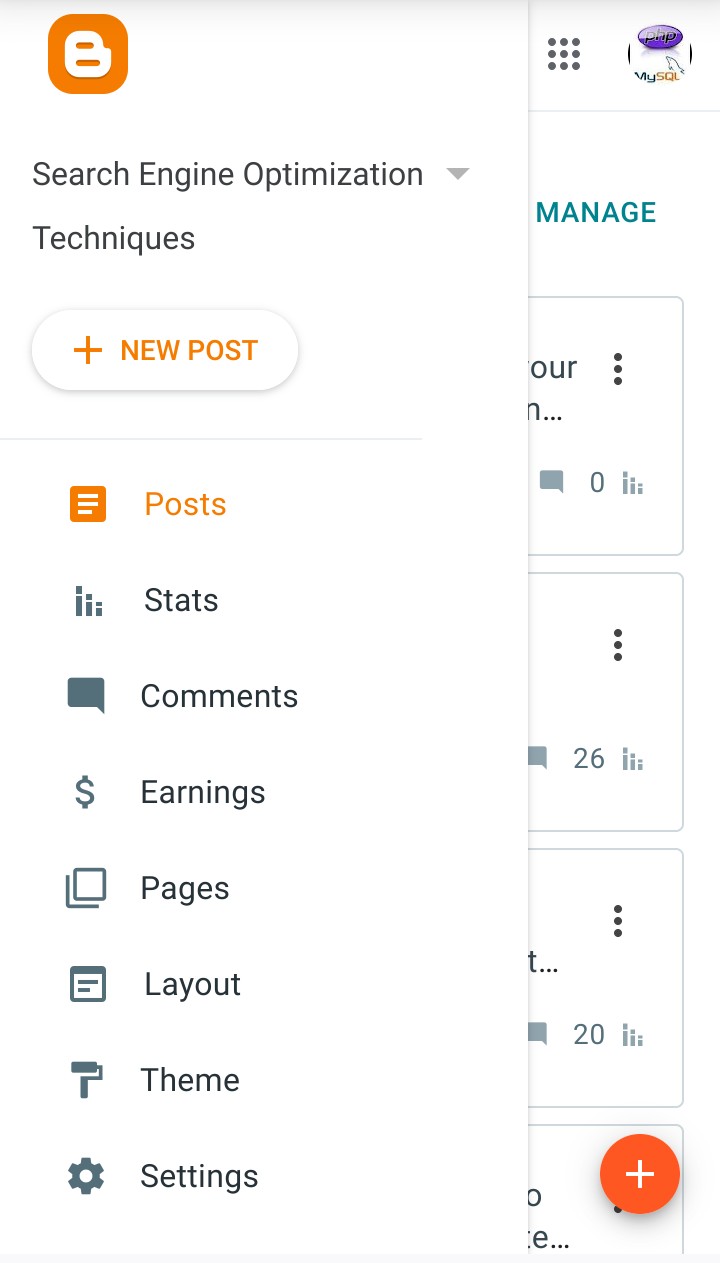Open overflow menu on post with 26 comments
The width and height of the screenshot is (720, 1263).
pos(618,645)
